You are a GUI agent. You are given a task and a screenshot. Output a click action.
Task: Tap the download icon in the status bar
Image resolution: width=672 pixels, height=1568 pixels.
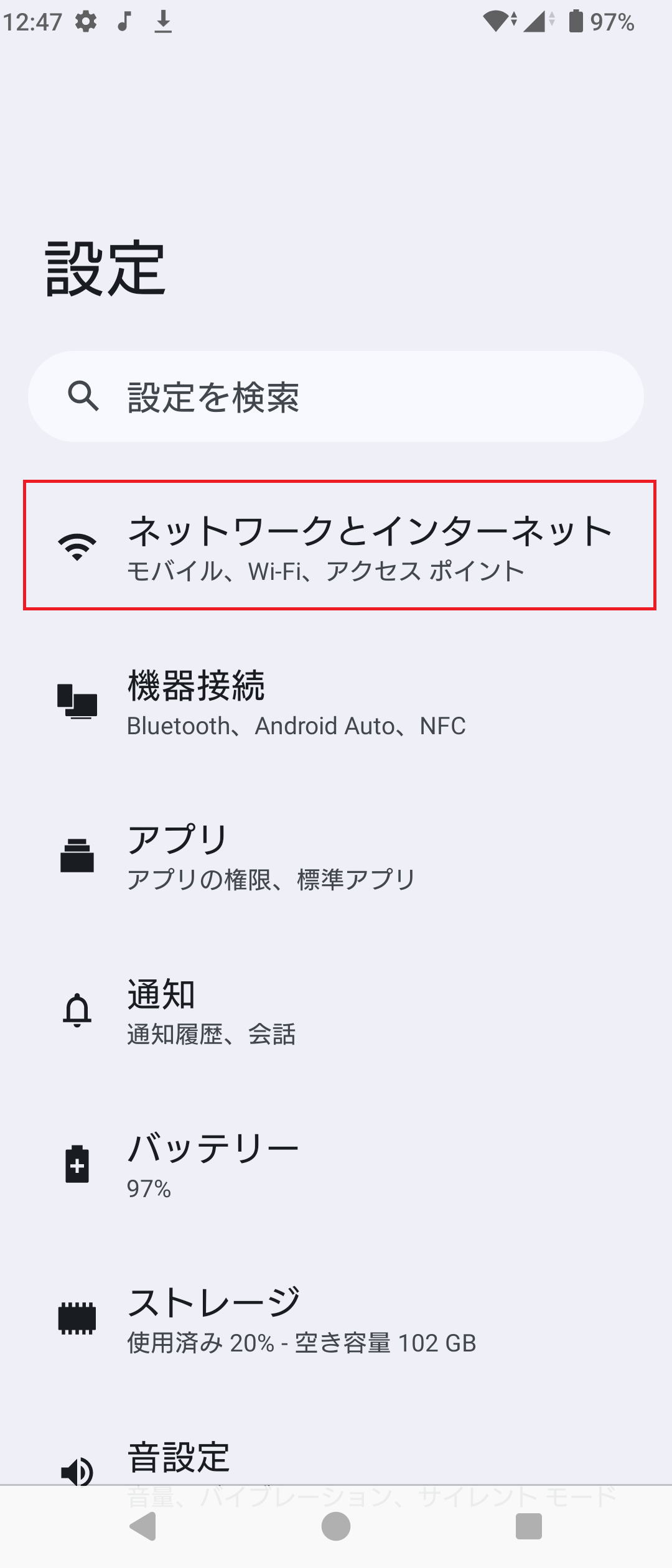163,22
